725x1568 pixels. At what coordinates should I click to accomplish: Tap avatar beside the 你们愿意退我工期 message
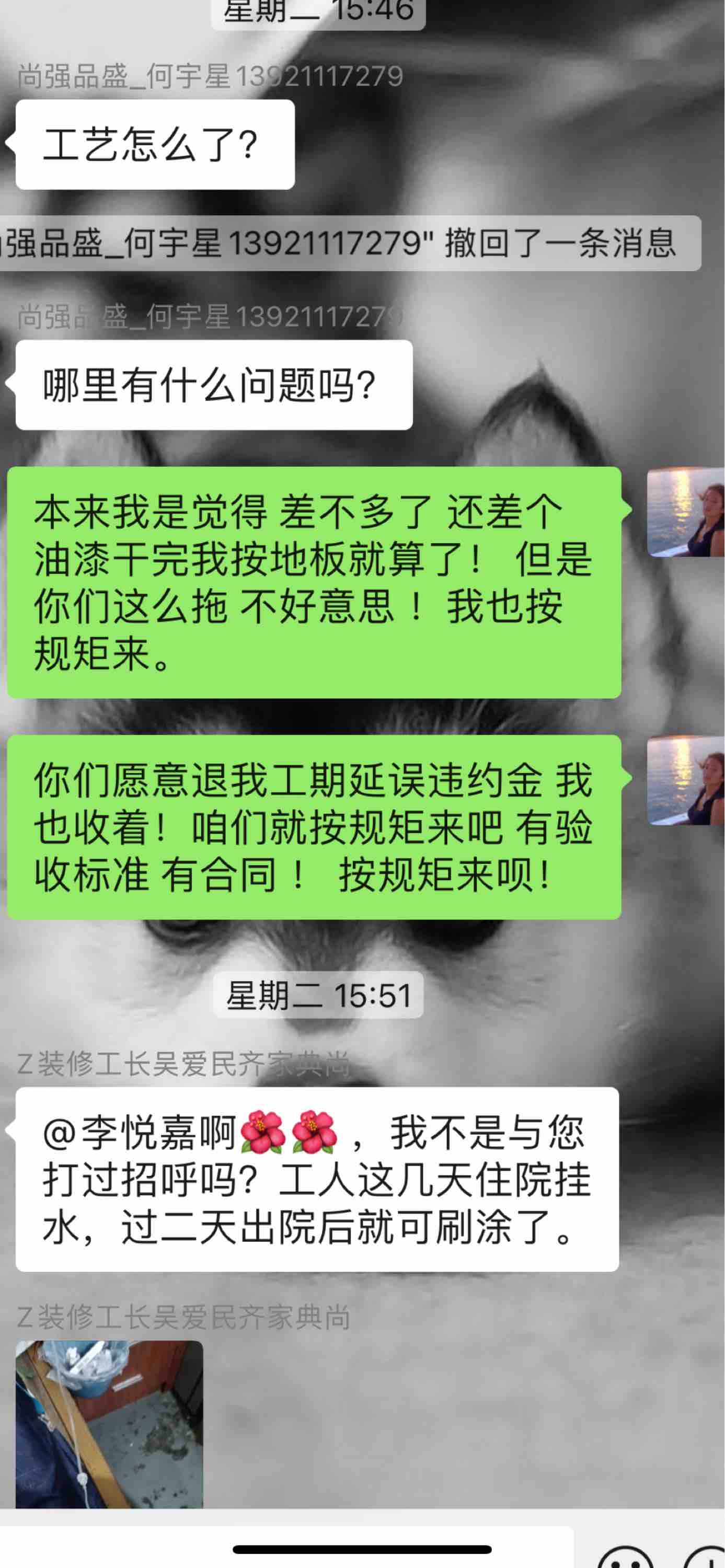pos(685,780)
